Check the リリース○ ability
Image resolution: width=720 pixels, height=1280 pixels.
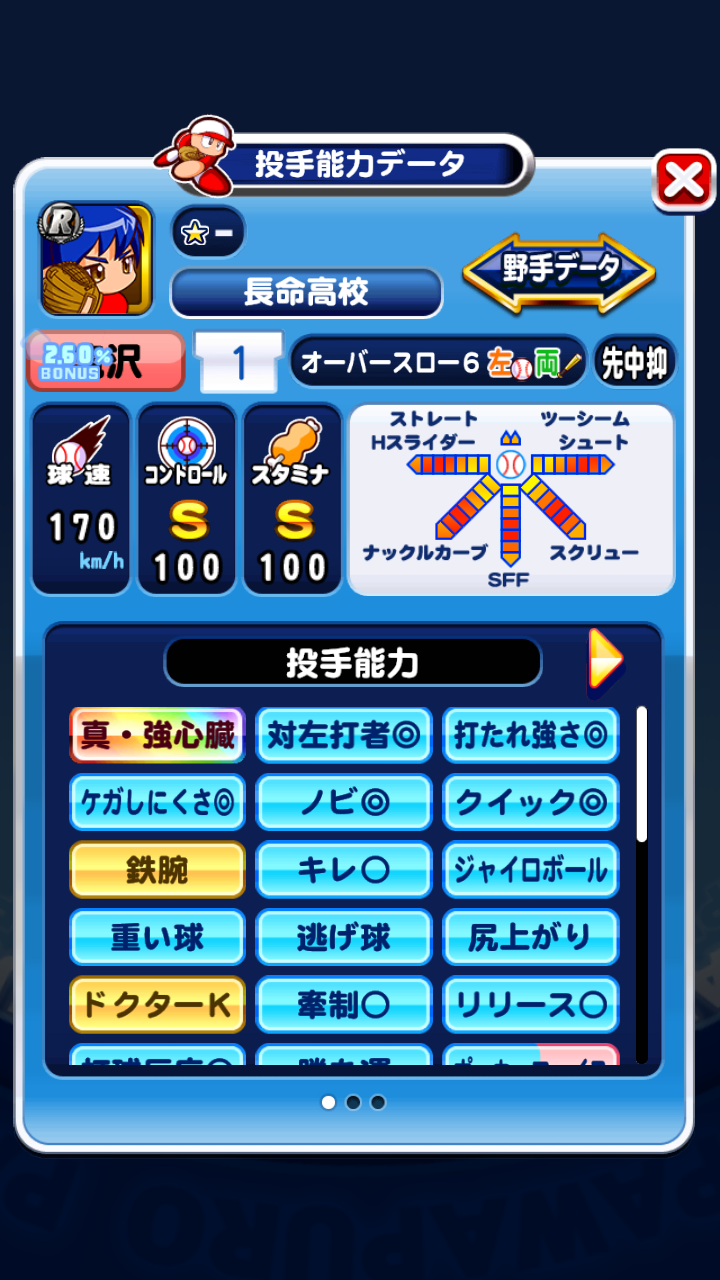[x=530, y=1005]
